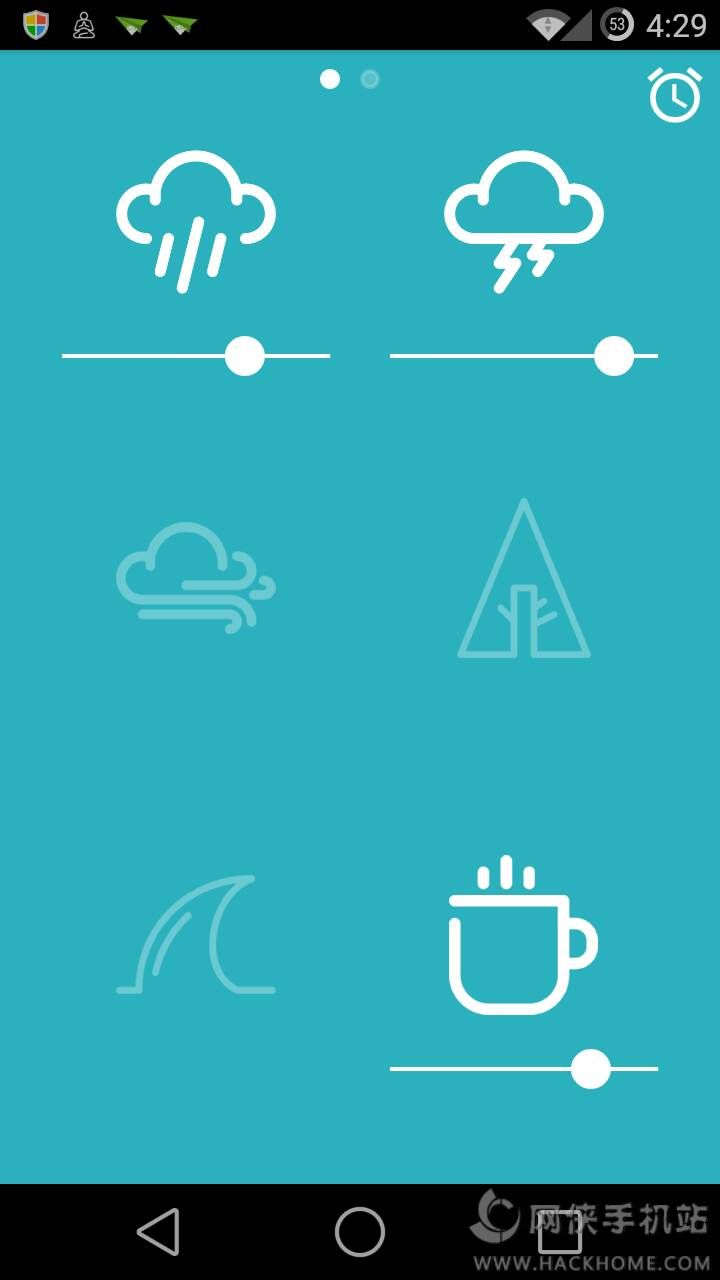The height and width of the screenshot is (1280, 720).
Task: Tap the thunderstorm volume slider
Action: click(523, 356)
